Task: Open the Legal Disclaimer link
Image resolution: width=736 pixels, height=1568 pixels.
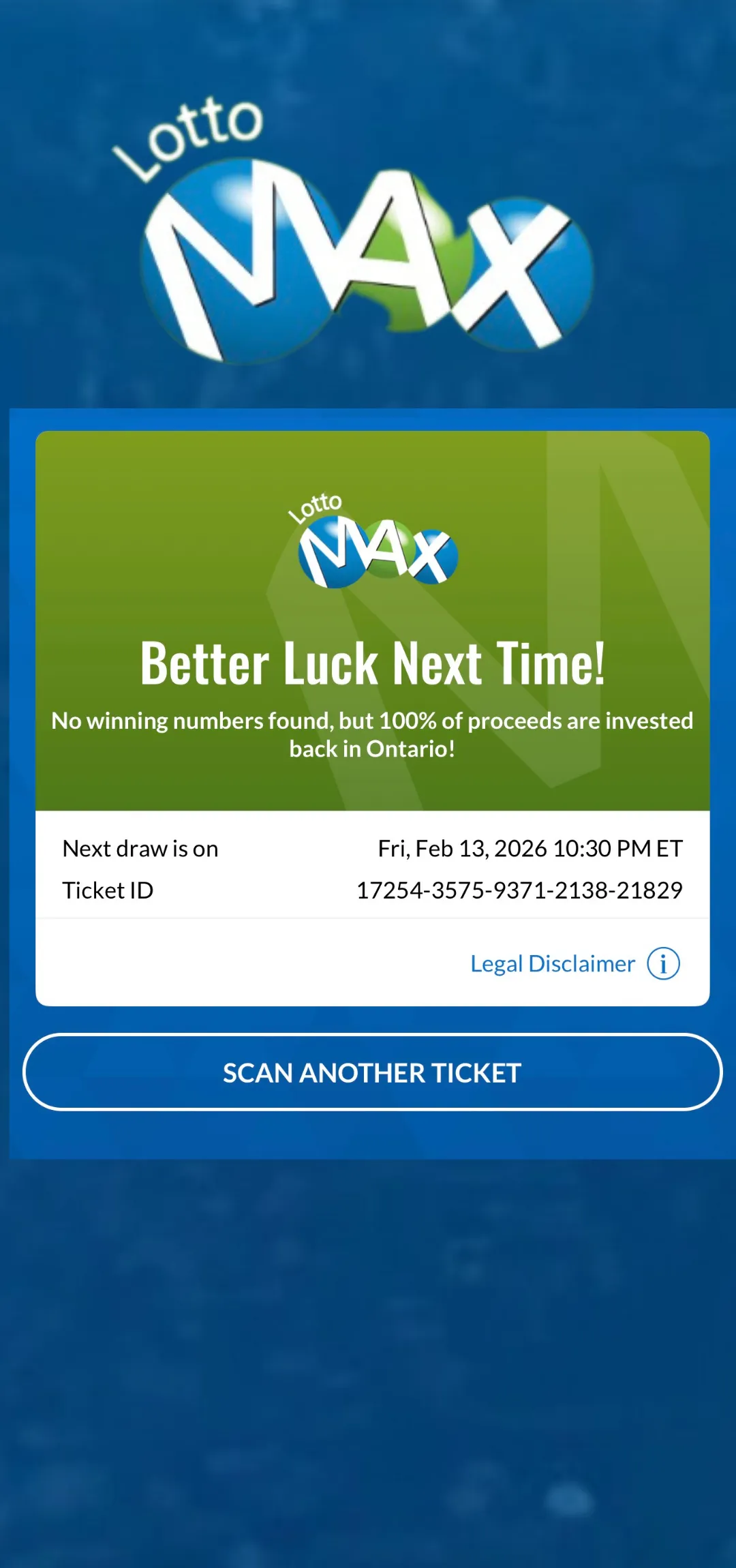Action: click(552, 963)
